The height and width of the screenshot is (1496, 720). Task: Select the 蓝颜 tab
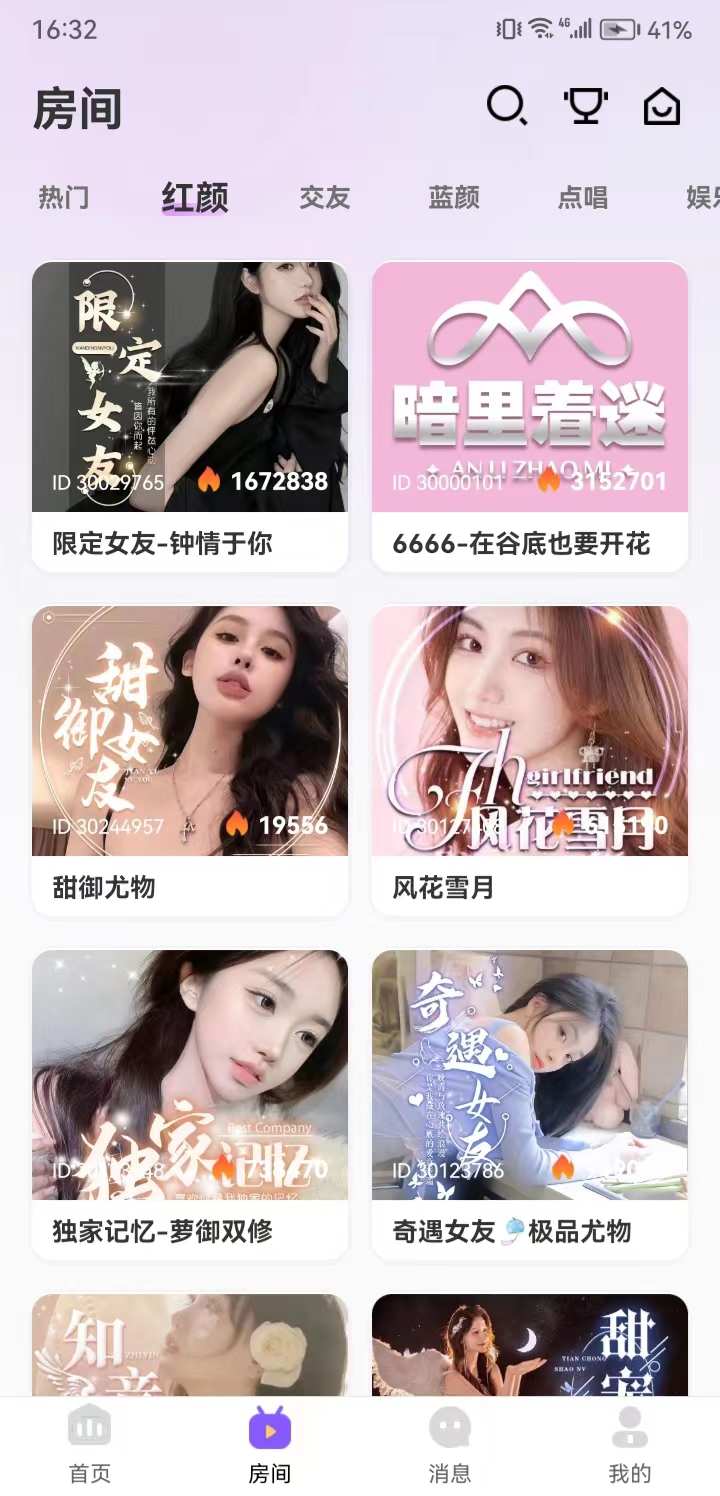point(453,198)
